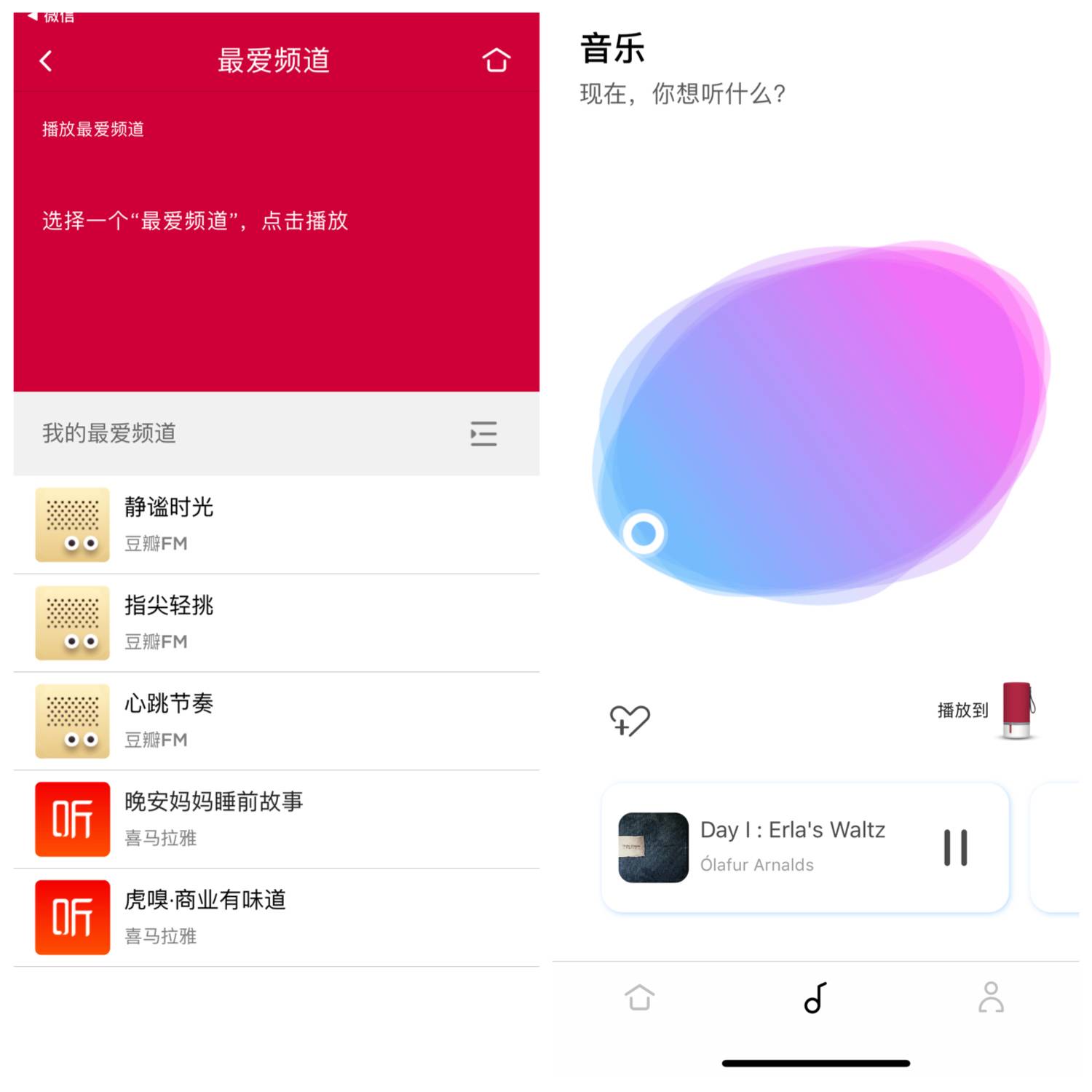The height and width of the screenshot is (1092, 1092).
Task: Open 虎嗅·商业有味道 channel
Action: coord(277,917)
